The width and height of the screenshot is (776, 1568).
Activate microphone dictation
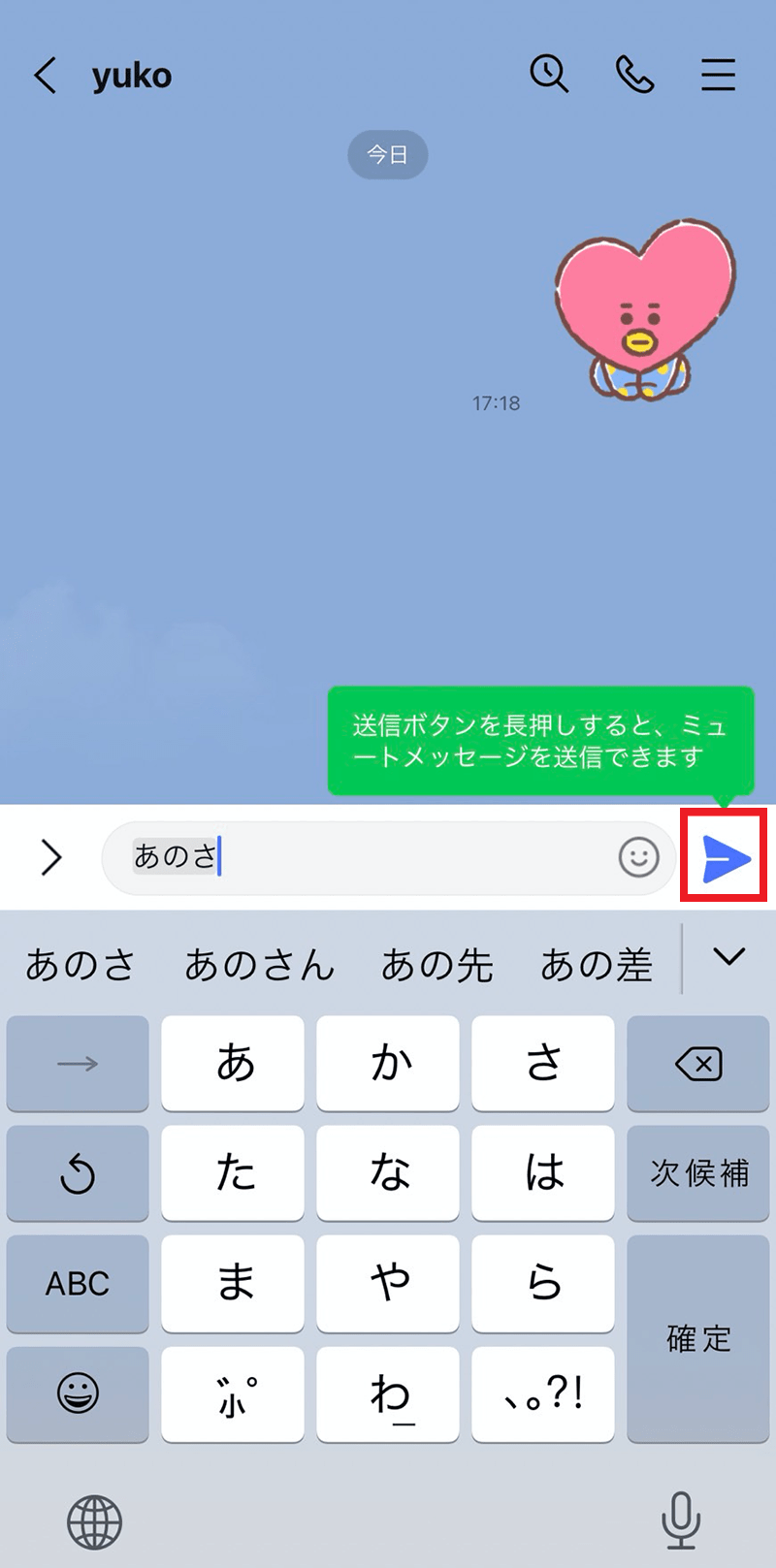pos(681,1520)
